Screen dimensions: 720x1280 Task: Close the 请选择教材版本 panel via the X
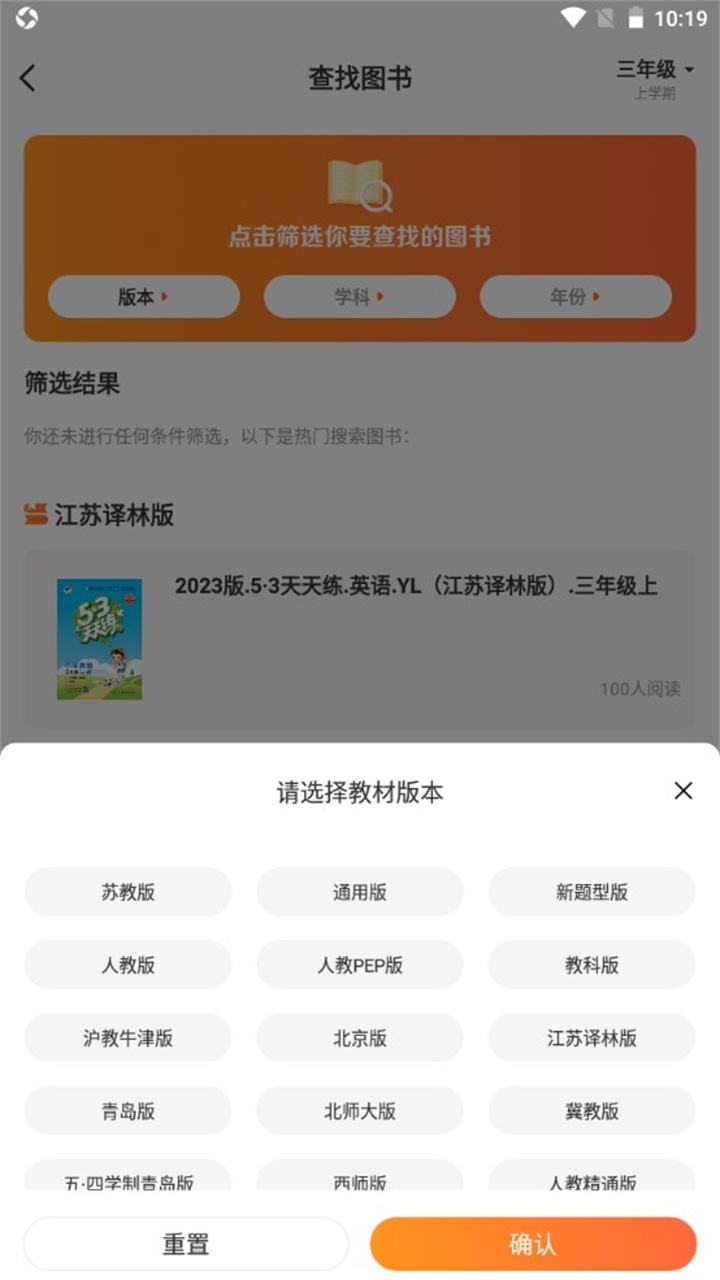[683, 791]
